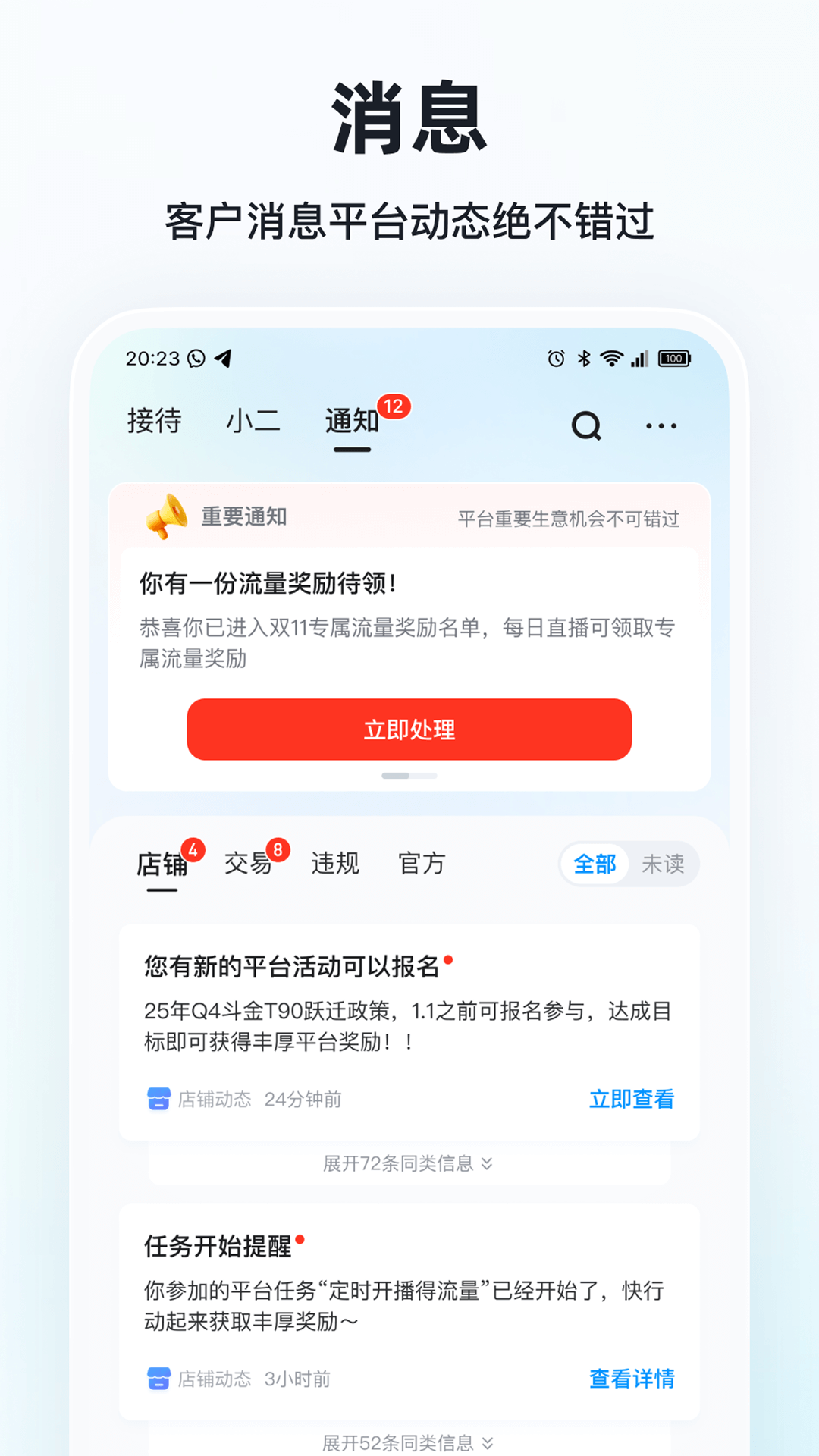Tap the carousel page indicator dots
This screenshot has height=1456, width=819.
[408, 776]
